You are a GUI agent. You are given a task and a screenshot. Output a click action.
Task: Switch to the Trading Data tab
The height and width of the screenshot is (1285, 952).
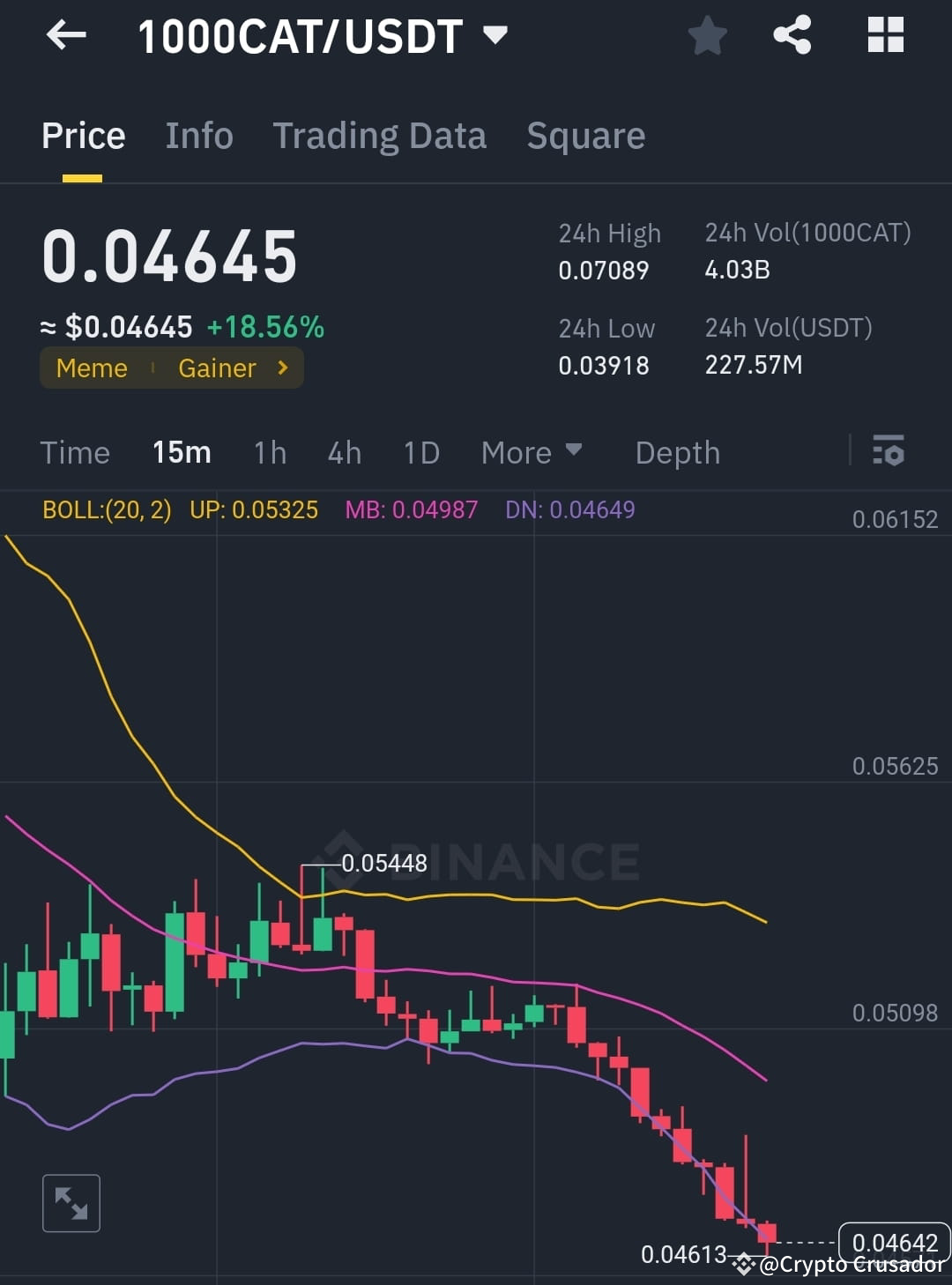click(380, 136)
